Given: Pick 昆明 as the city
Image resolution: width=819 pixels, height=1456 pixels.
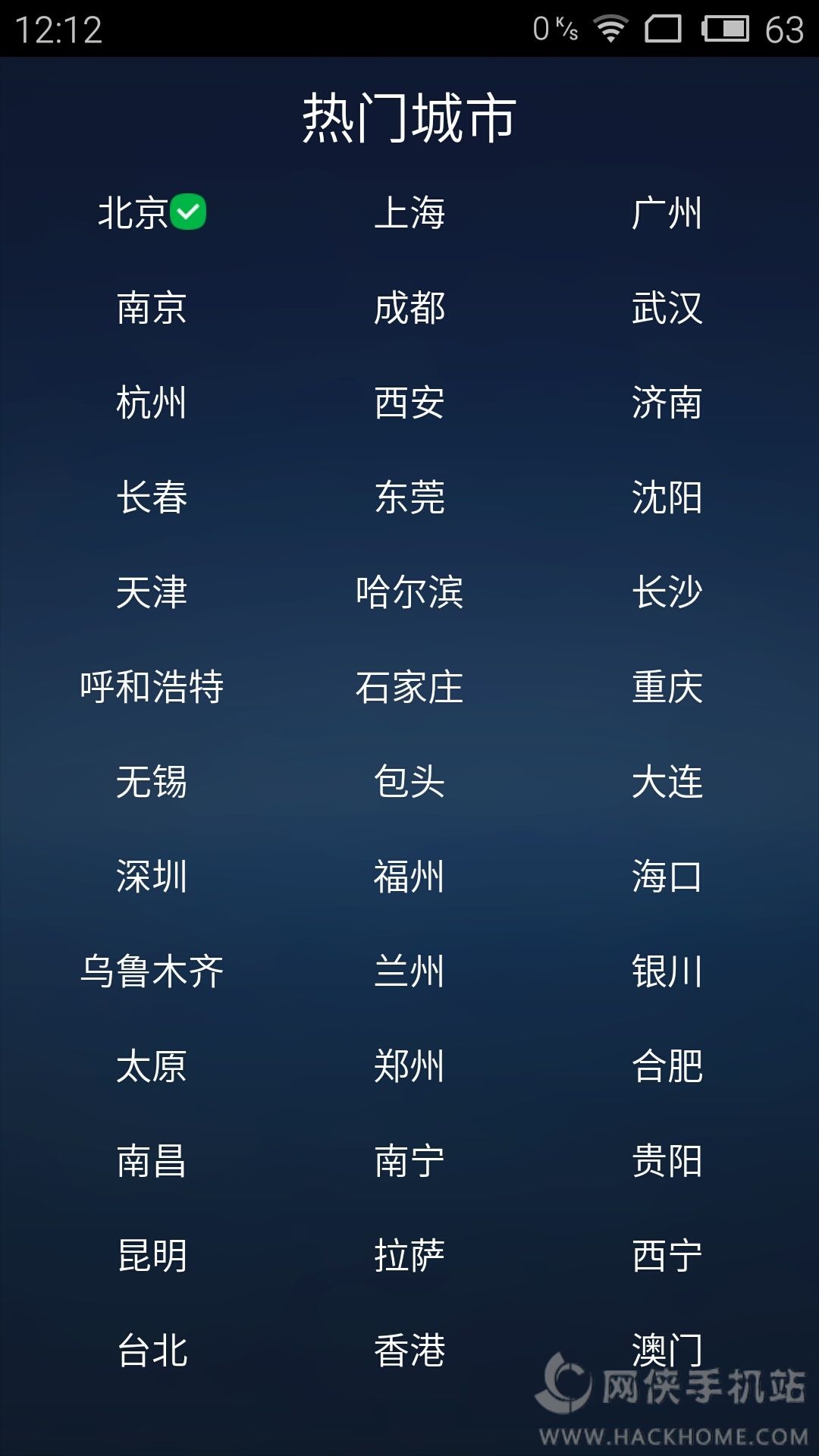Looking at the screenshot, I should [152, 1256].
